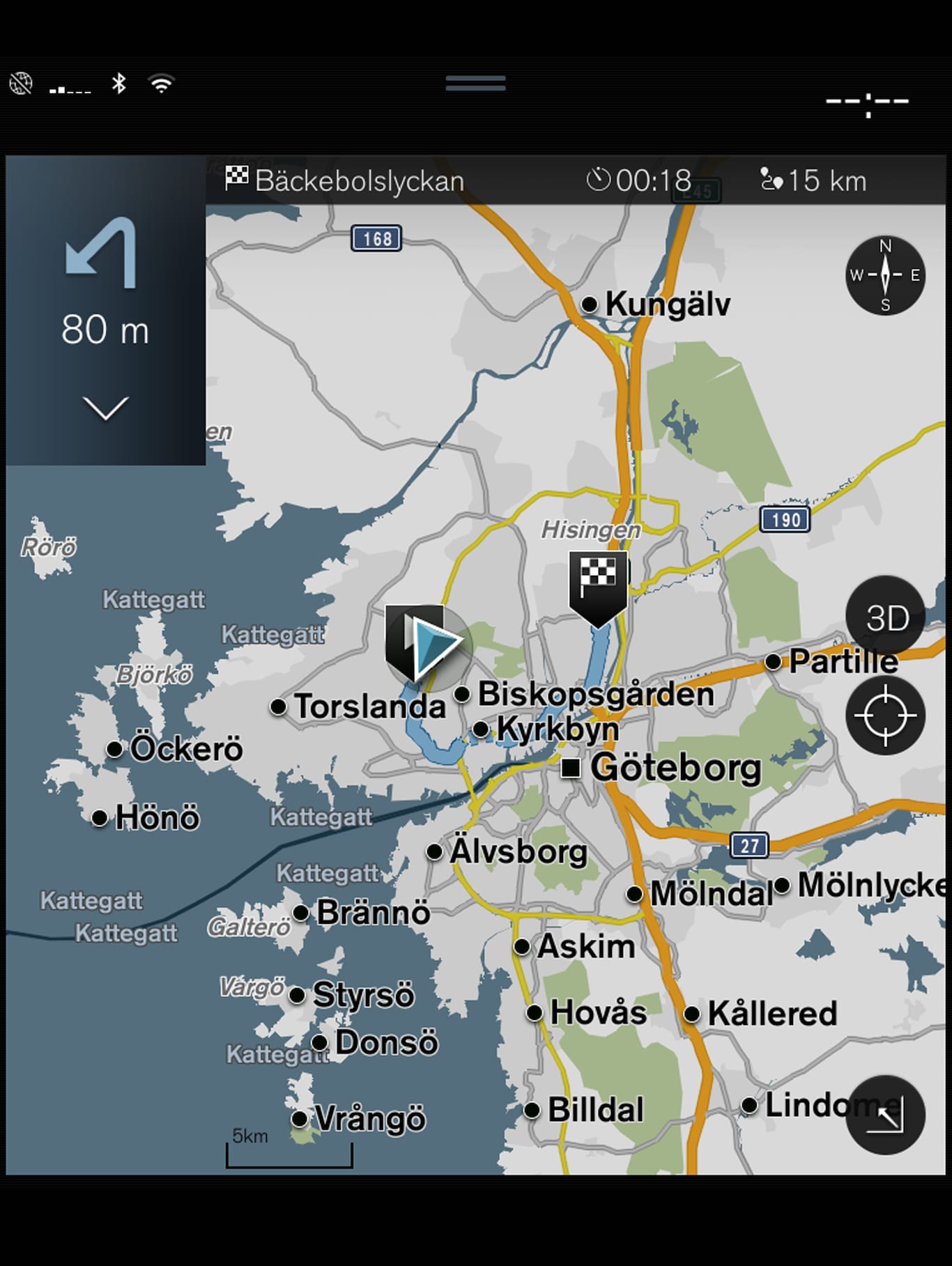Tap the next left-turn instruction arrow
Viewport: 952px width, 1266px height.
pos(102,253)
